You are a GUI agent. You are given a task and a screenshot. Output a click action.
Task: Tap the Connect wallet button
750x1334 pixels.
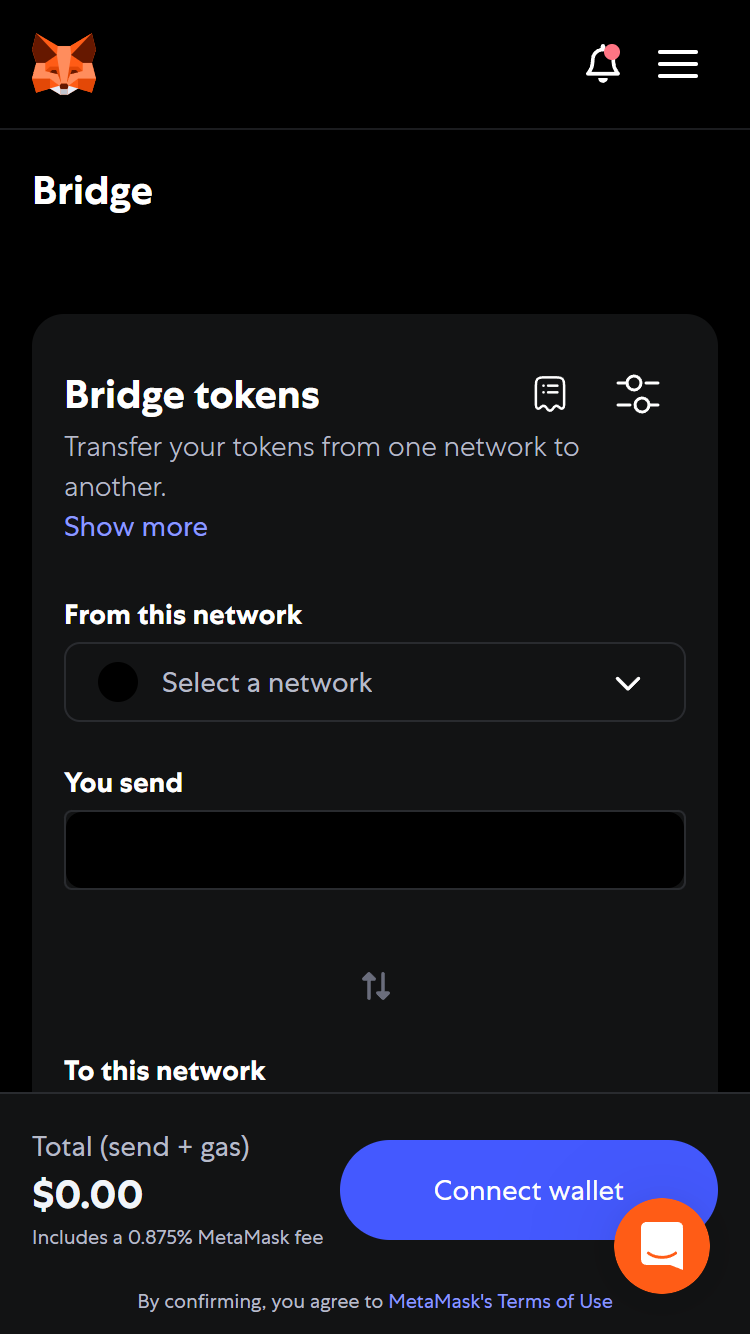tap(529, 1190)
